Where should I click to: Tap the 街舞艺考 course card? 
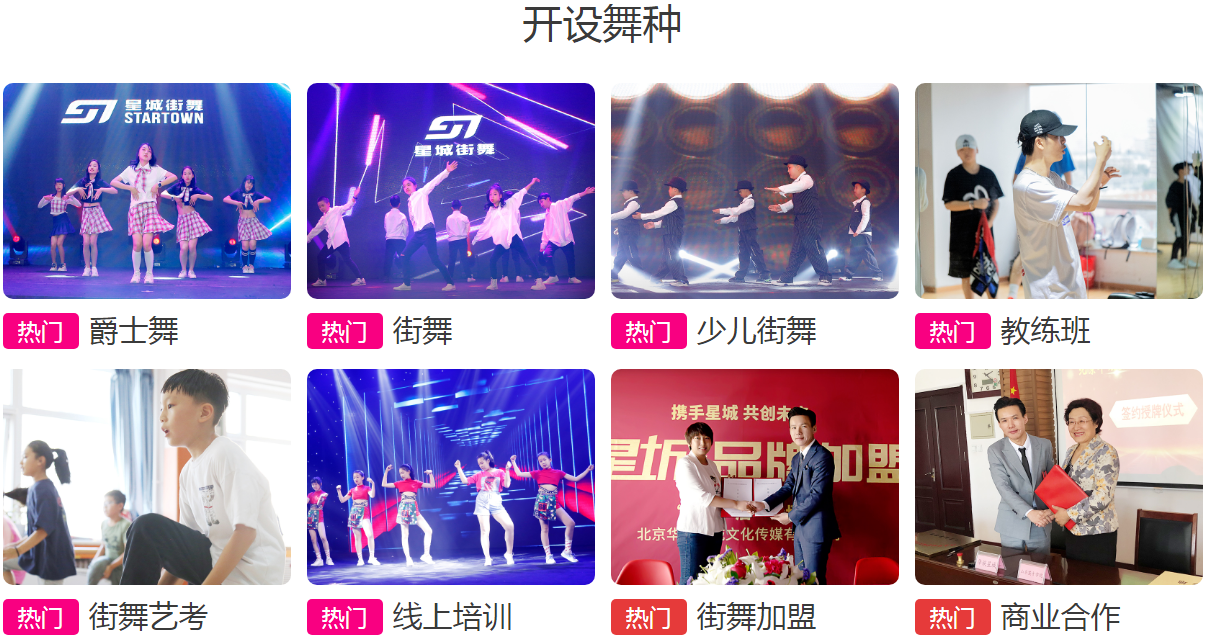(147, 477)
